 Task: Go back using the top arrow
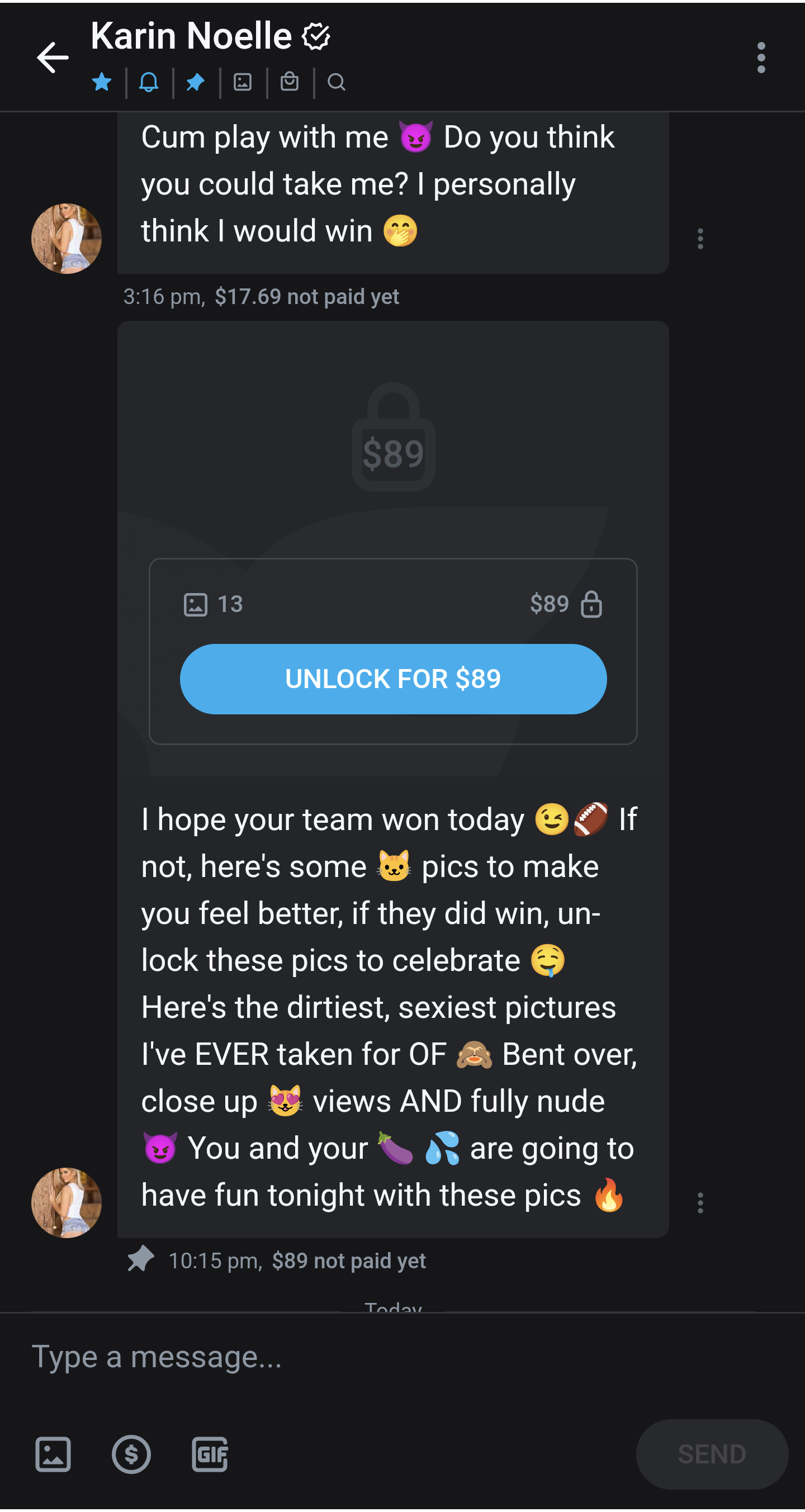point(53,58)
